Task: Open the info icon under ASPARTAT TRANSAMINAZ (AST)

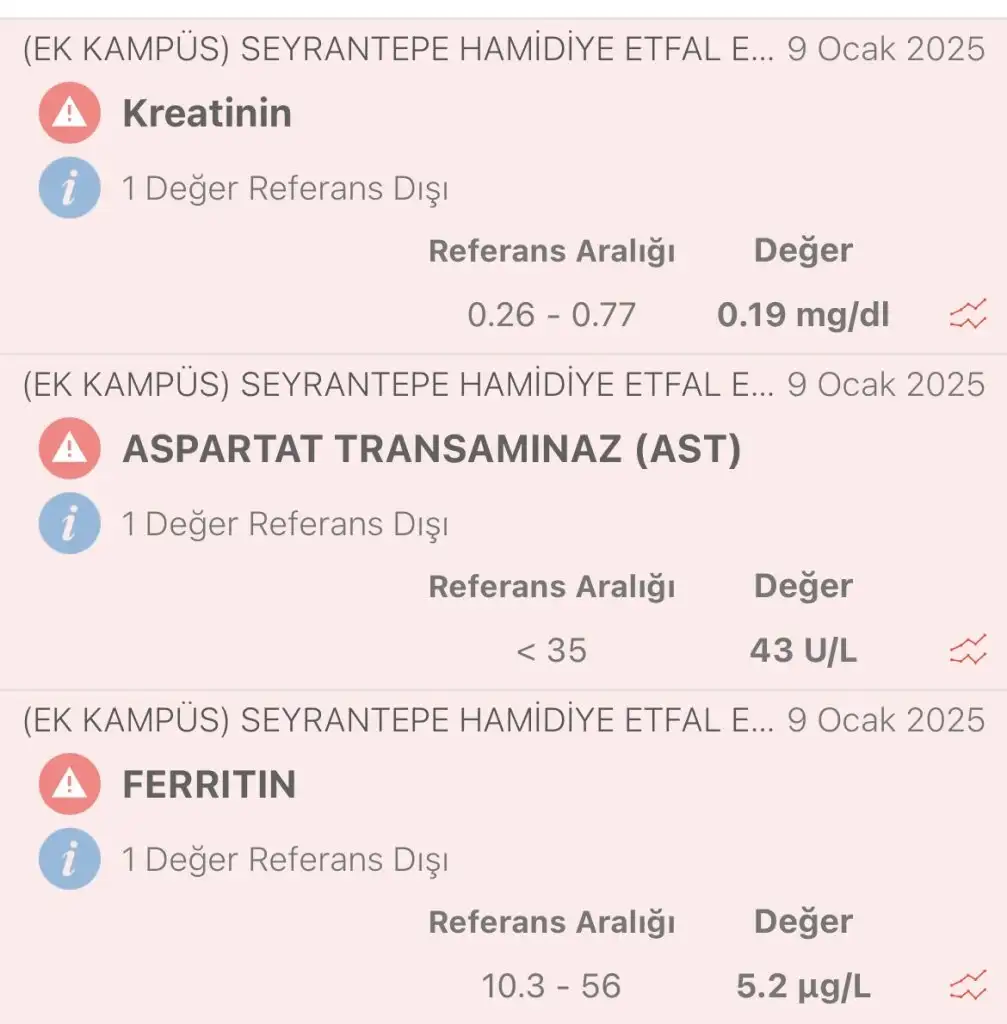Action: click(69, 524)
